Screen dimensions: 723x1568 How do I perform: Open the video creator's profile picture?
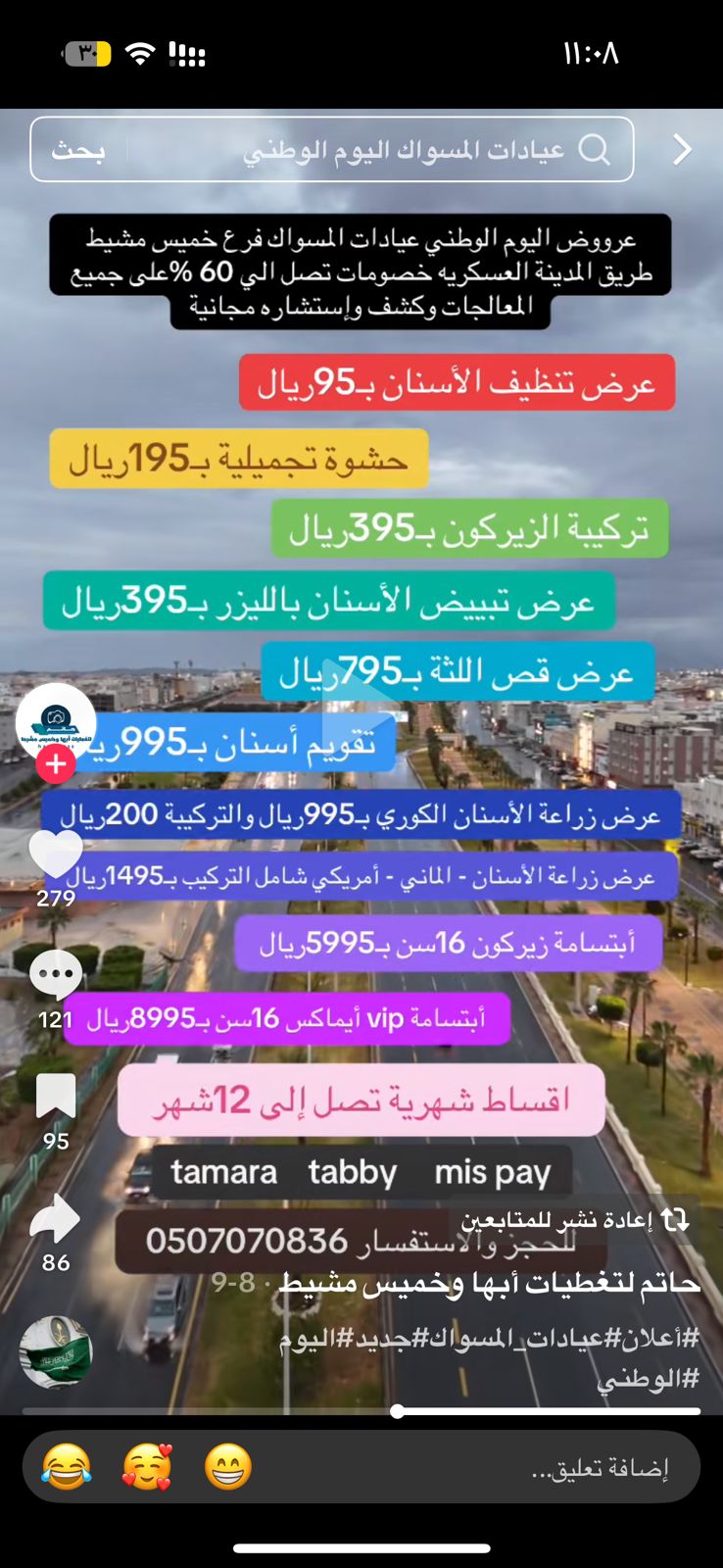[55, 722]
